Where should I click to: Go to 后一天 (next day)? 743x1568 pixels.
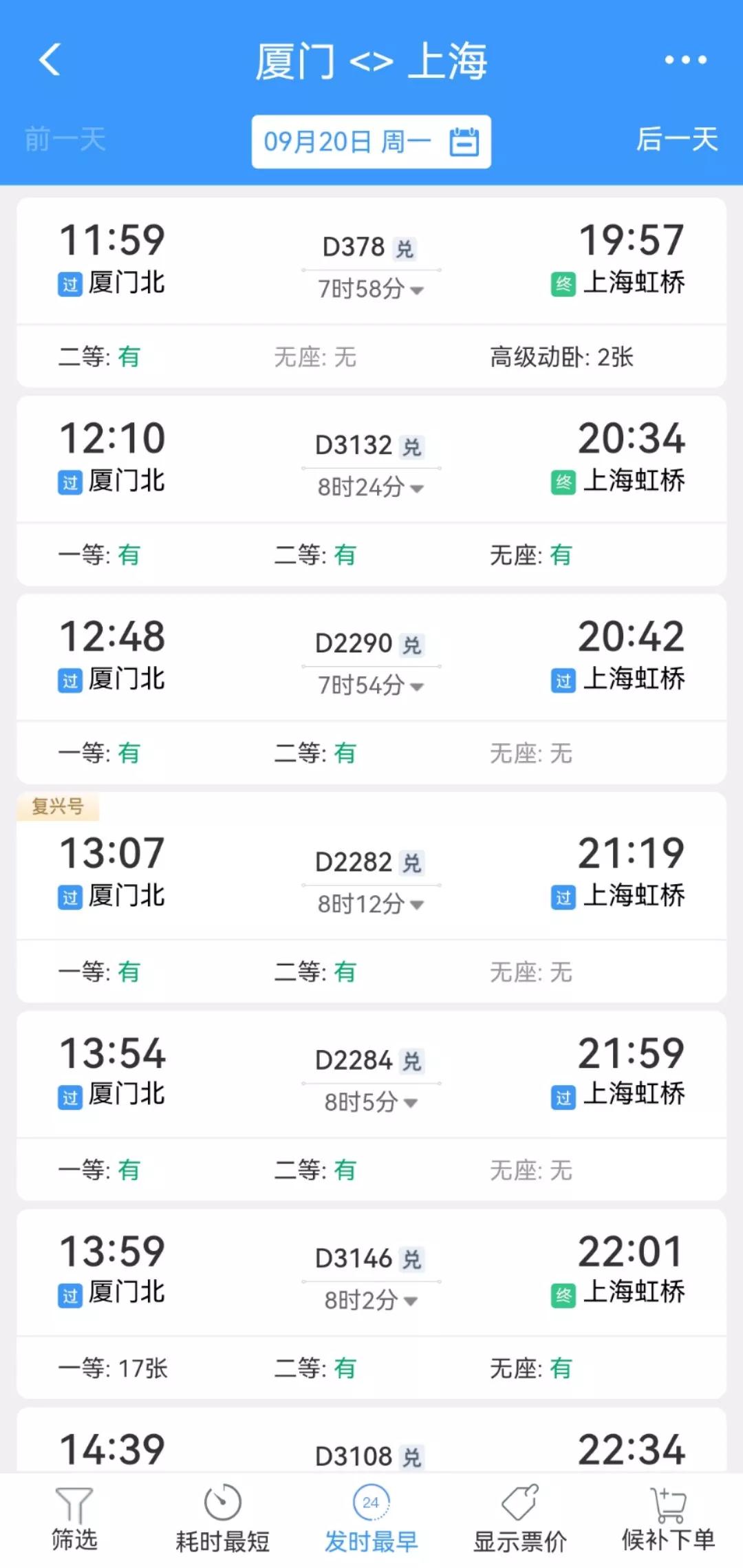[x=677, y=139]
